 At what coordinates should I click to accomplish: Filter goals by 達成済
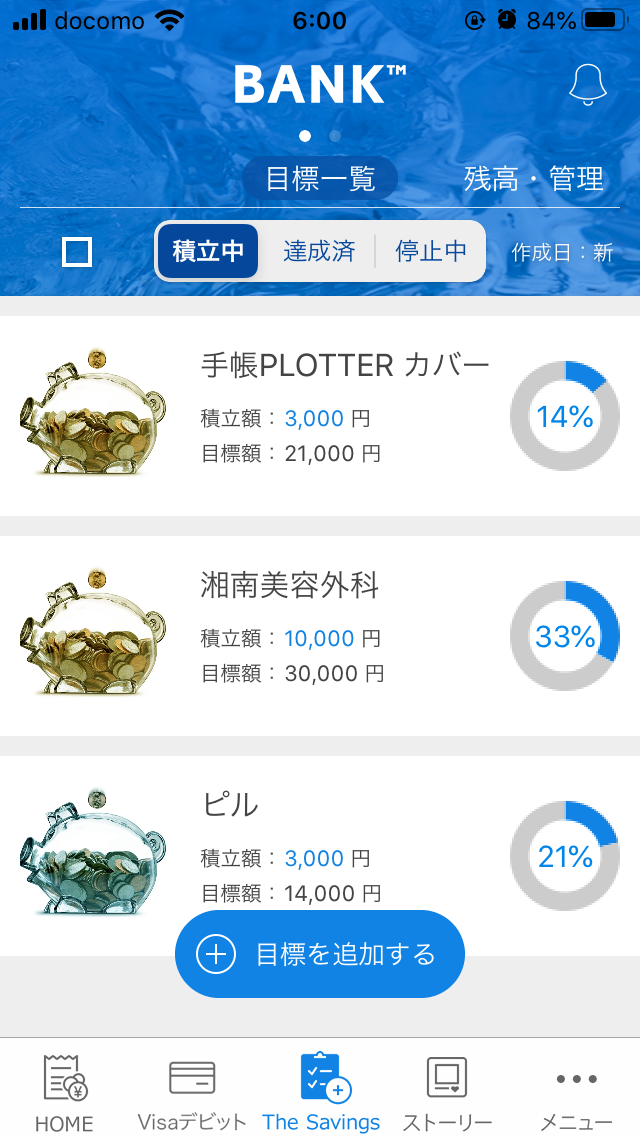point(319,251)
